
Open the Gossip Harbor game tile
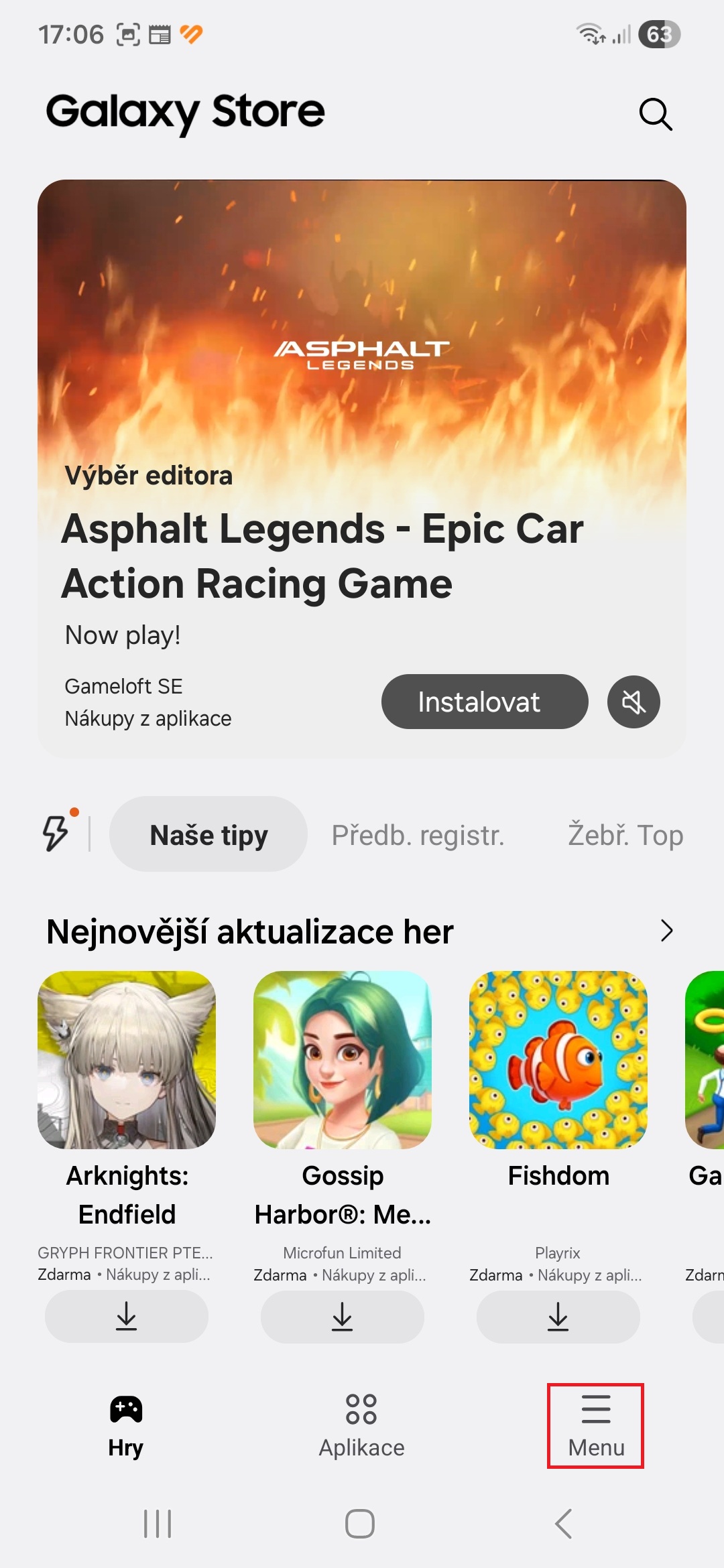coord(342,1060)
